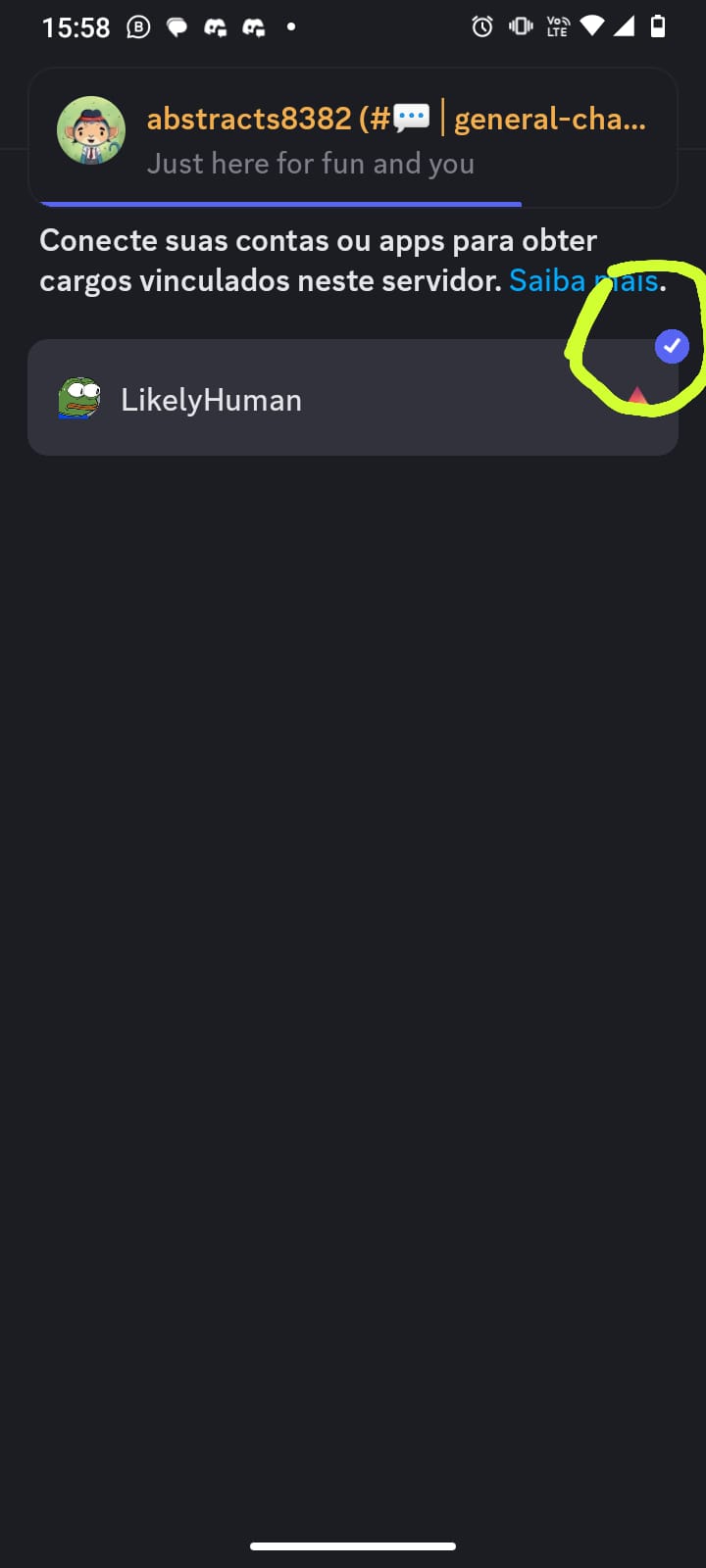The width and height of the screenshot is (706, 1568).
Task: Open the abstracts8382 notification banner
Action: tap(353, 138)
